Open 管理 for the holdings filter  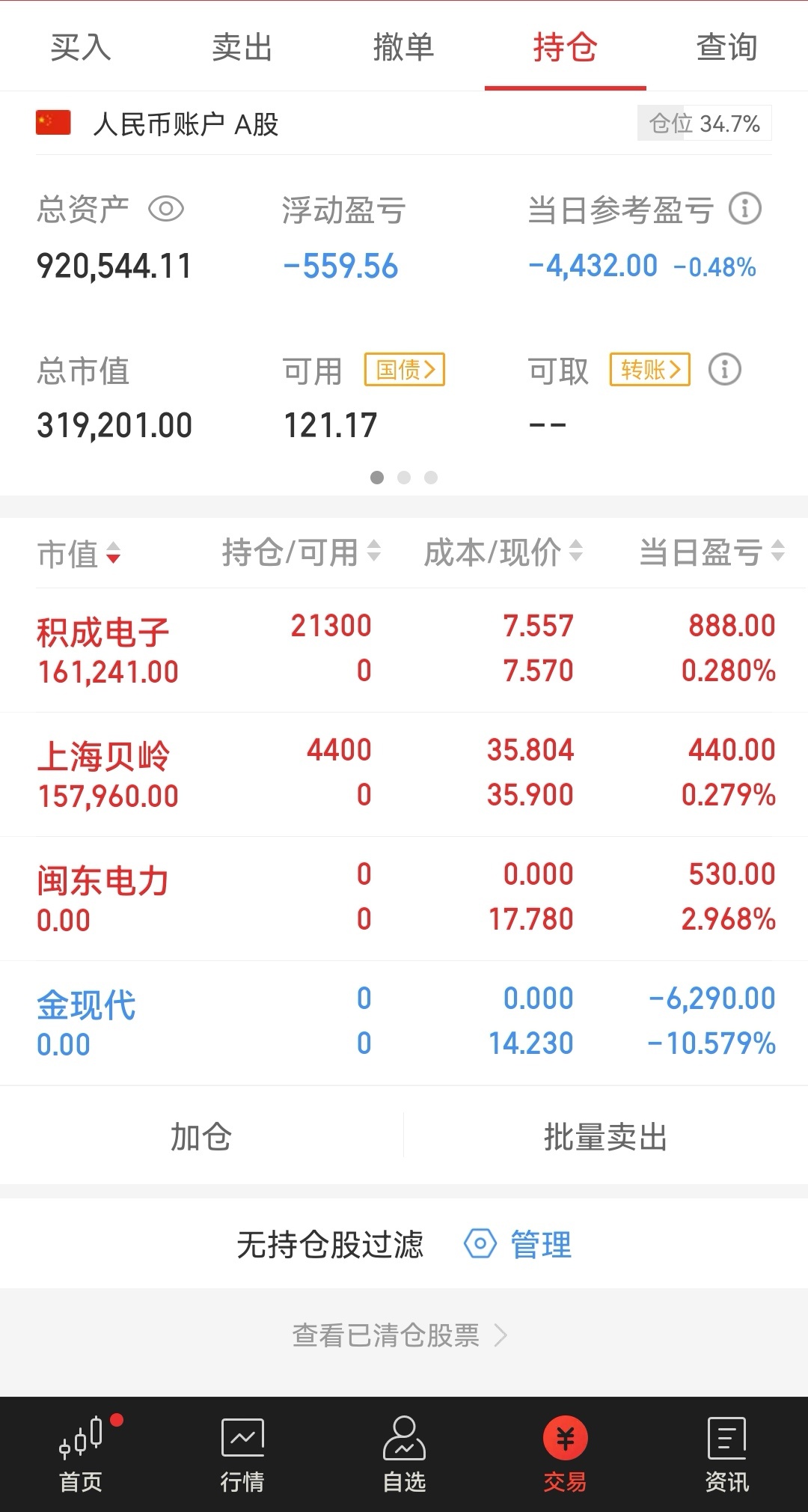(x=518, y=1245)
